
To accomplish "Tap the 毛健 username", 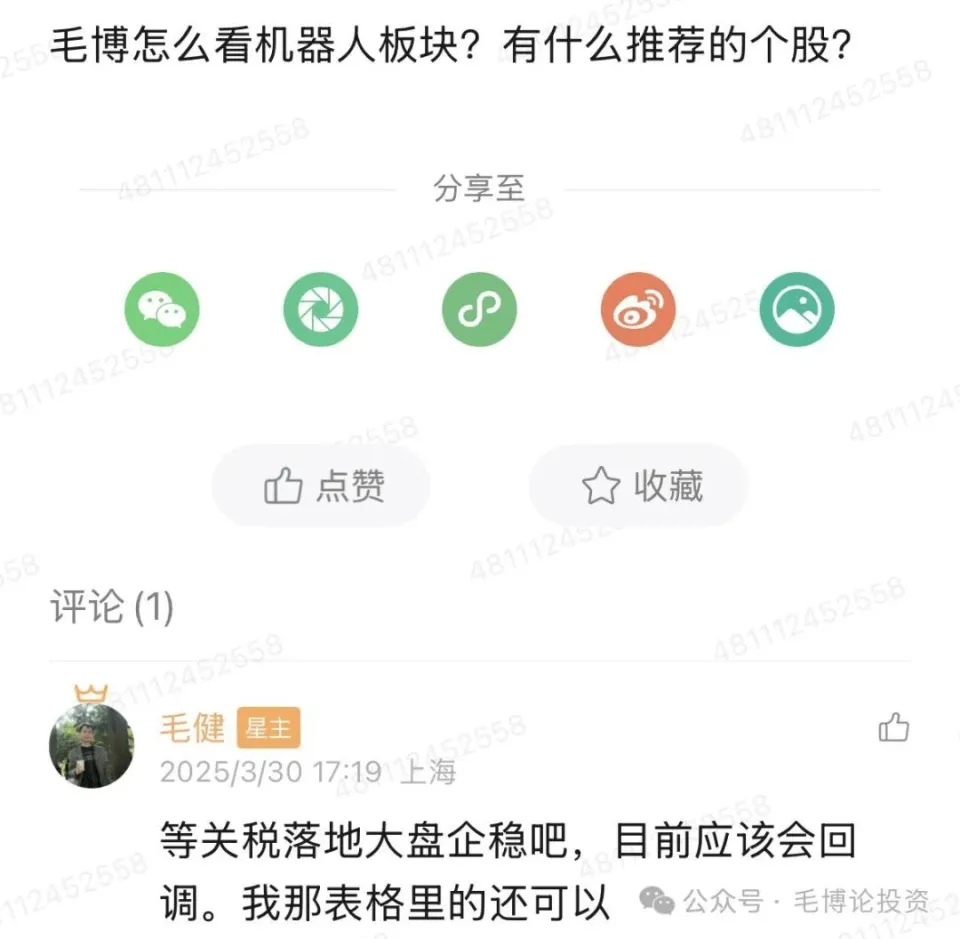I will pyautogui.click(x=191, y=728).
